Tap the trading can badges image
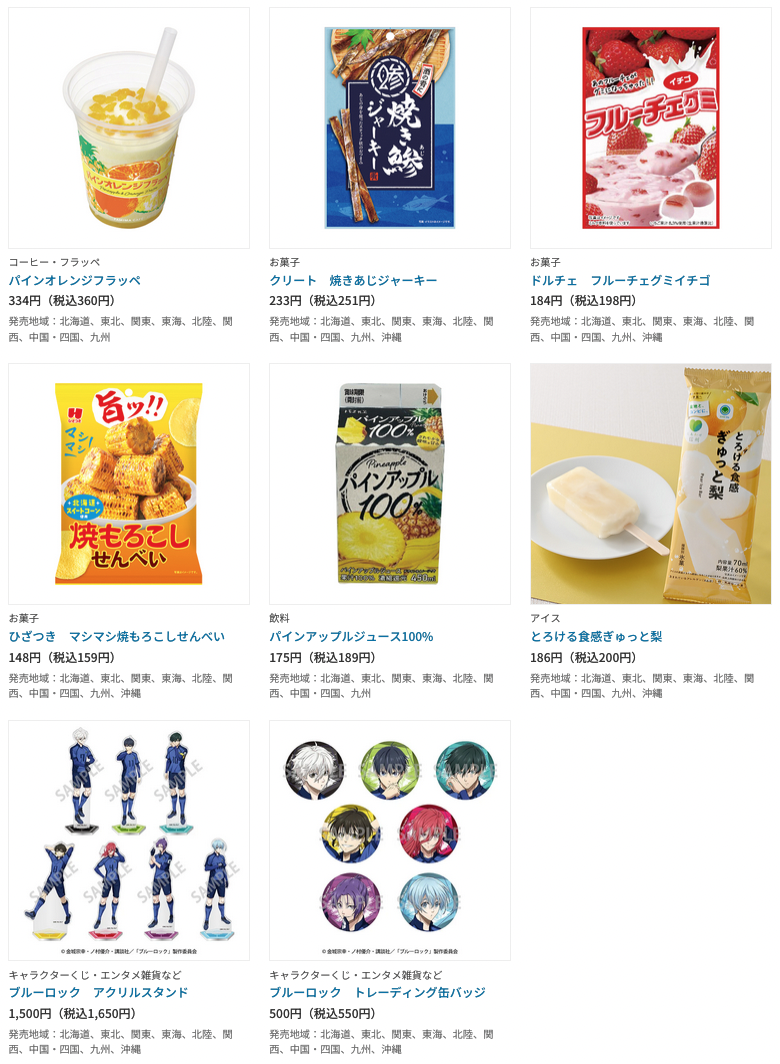Image resolution: width=780 pixels, height=1064 pixels. (x=390, y=840)
